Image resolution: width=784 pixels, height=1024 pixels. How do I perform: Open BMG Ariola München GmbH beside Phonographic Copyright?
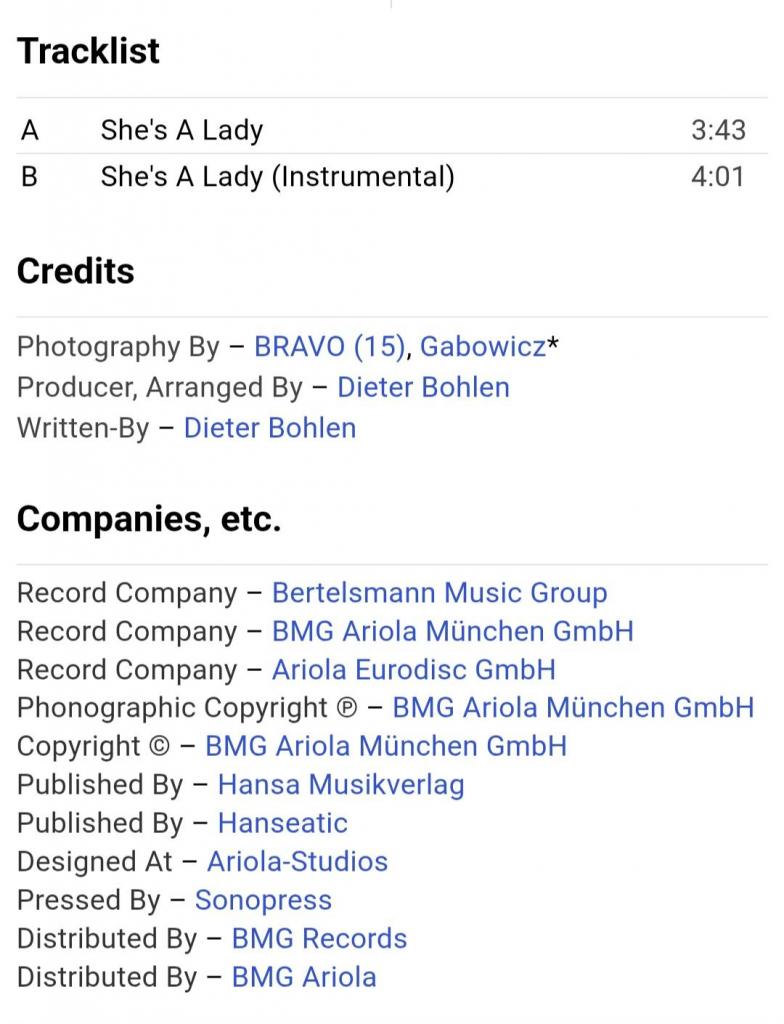(x=573, y=708)
